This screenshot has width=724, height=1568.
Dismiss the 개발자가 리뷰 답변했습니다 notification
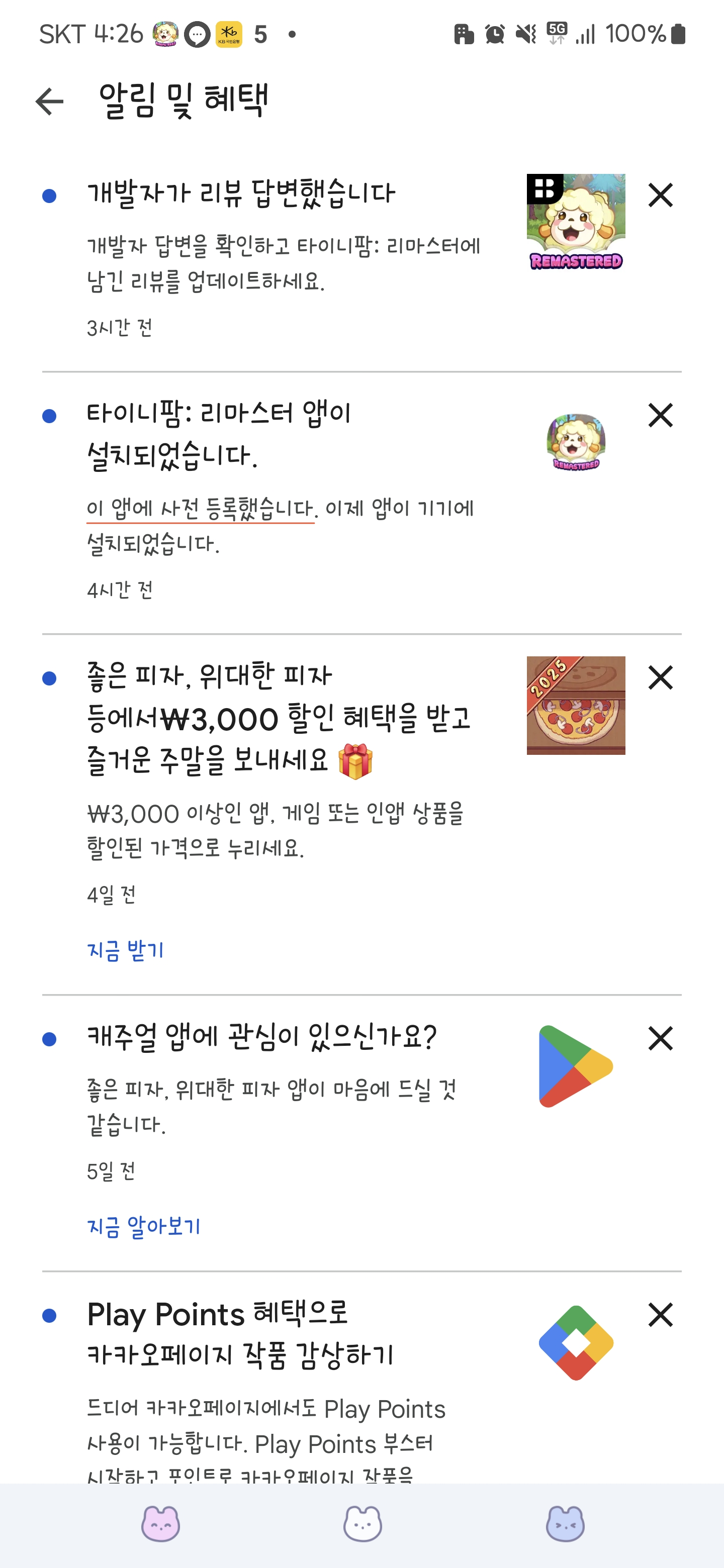[660, 195]
